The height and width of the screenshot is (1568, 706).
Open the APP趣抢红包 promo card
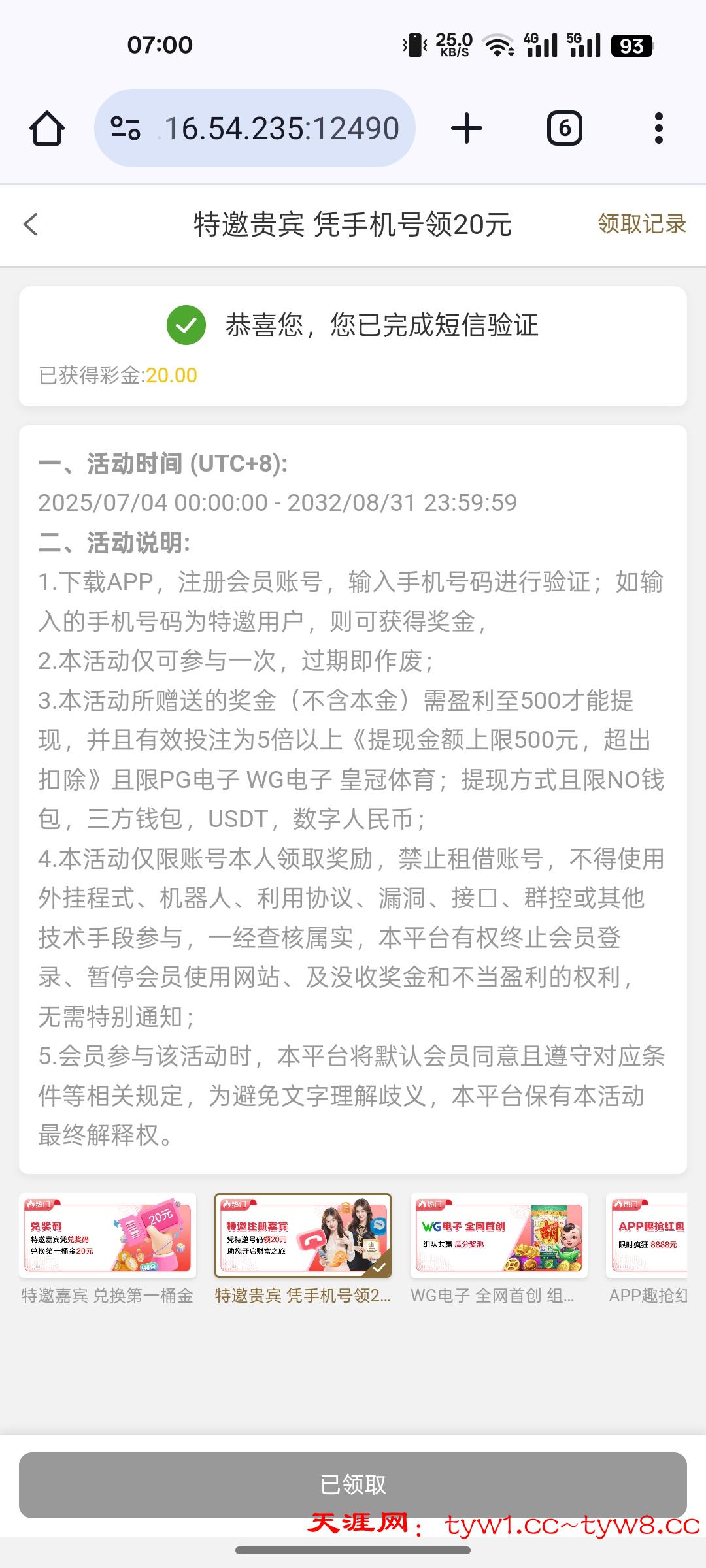[x=647, y=1235]
